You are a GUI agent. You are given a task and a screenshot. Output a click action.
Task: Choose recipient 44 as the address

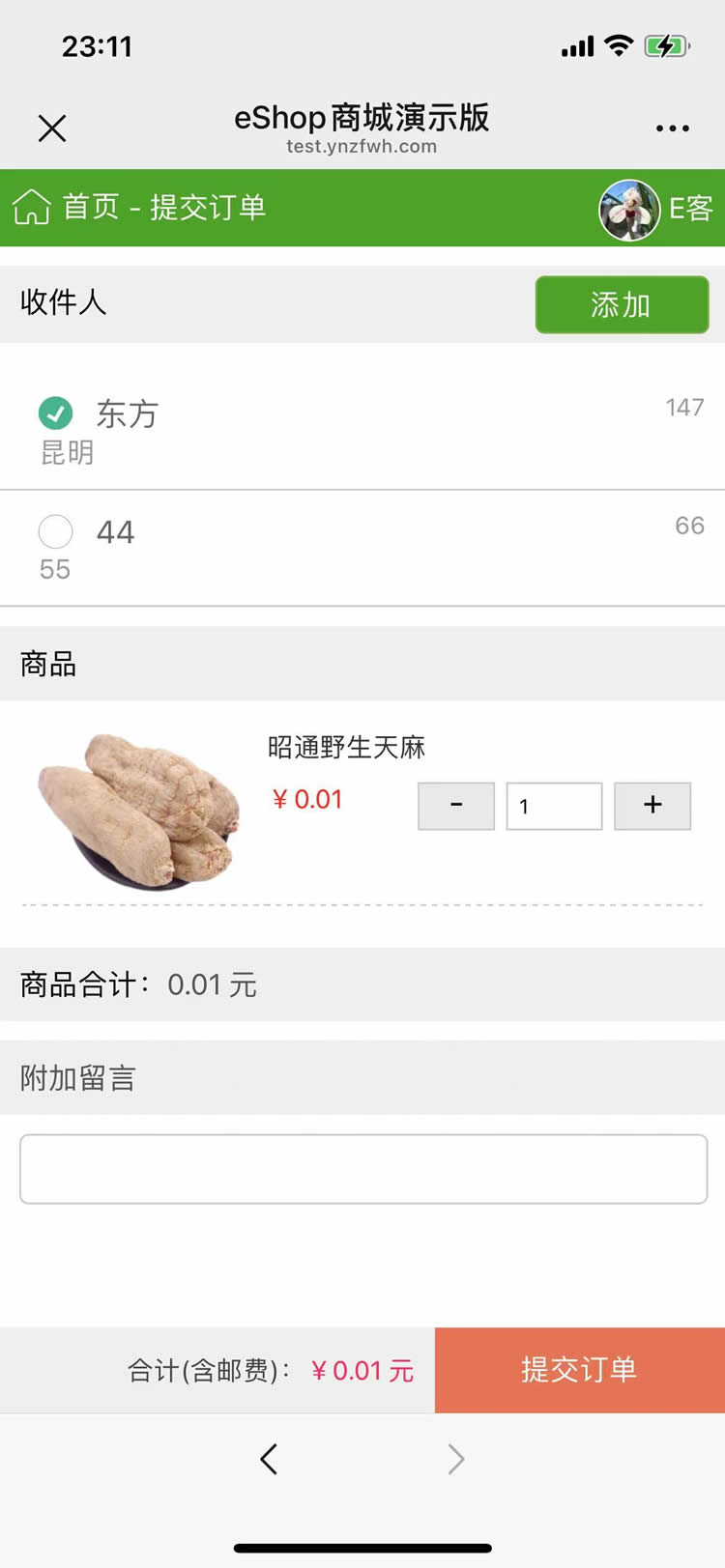click(x=56, y=531)
